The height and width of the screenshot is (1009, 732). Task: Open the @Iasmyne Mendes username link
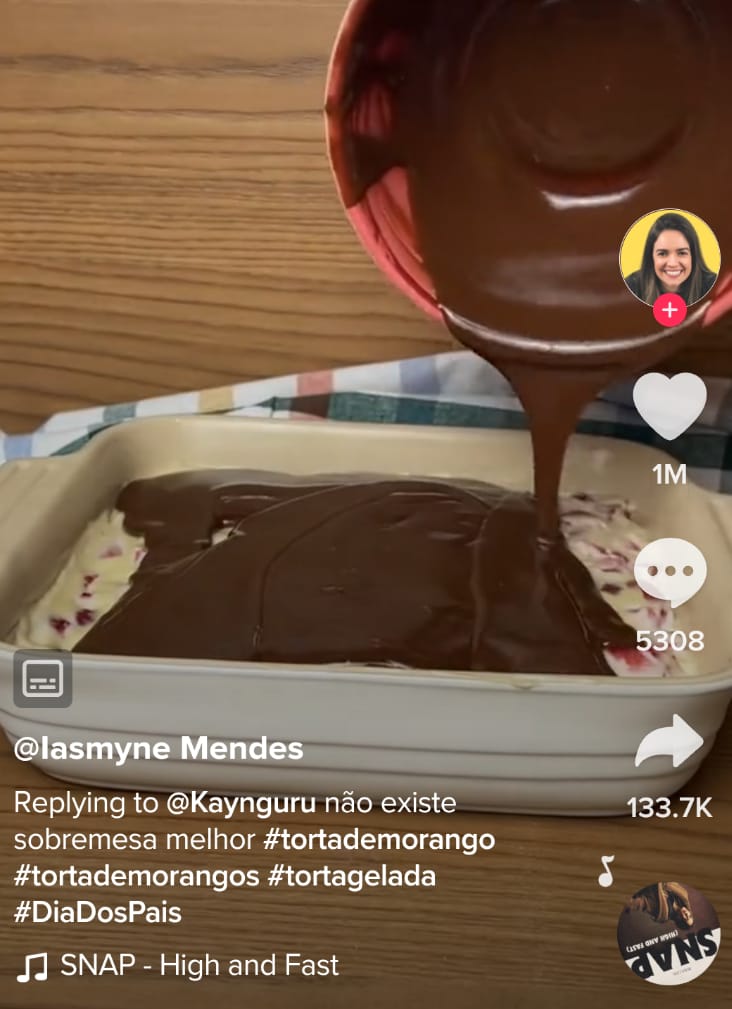tap(158, 749)
